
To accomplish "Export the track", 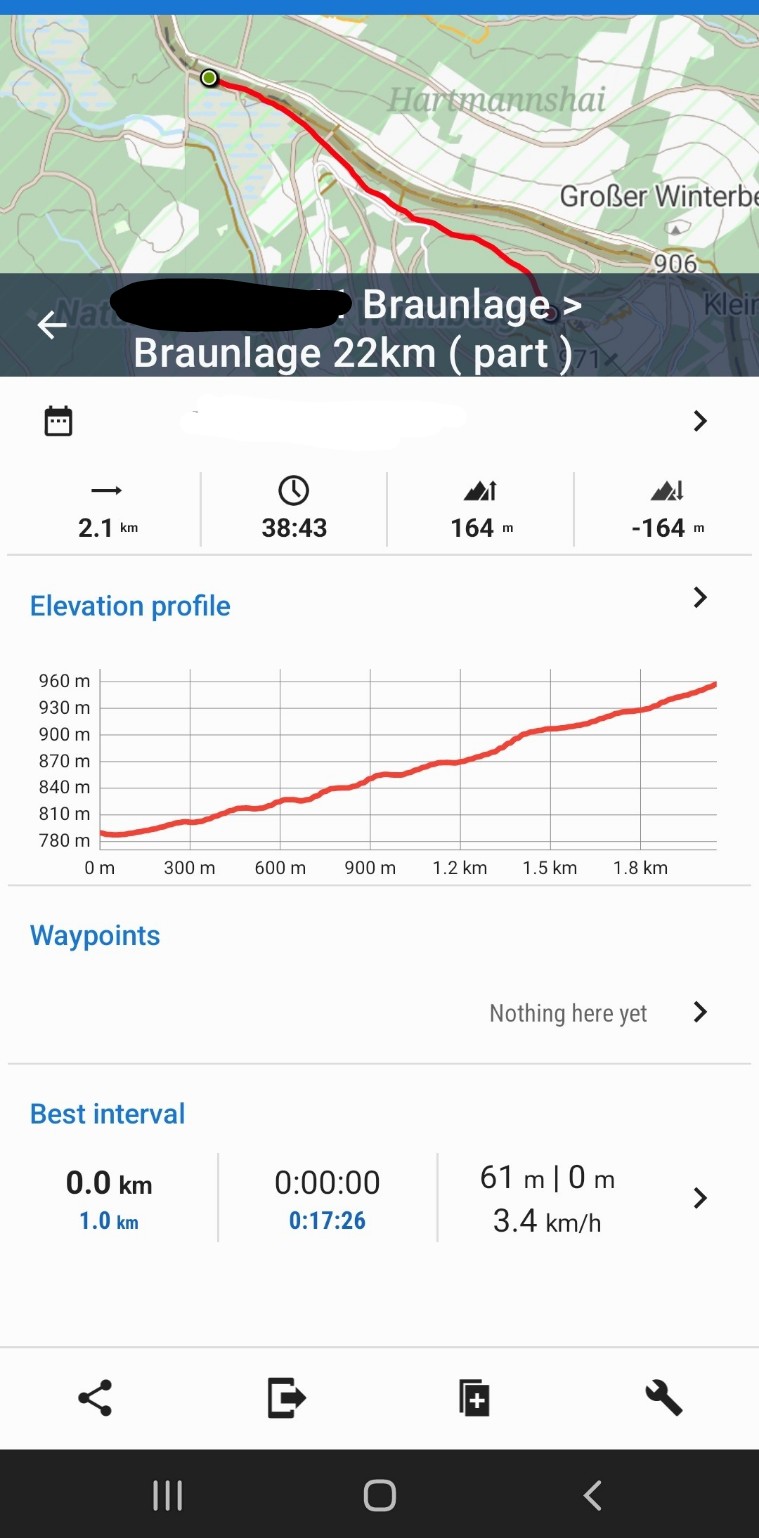I will 286,1397.
